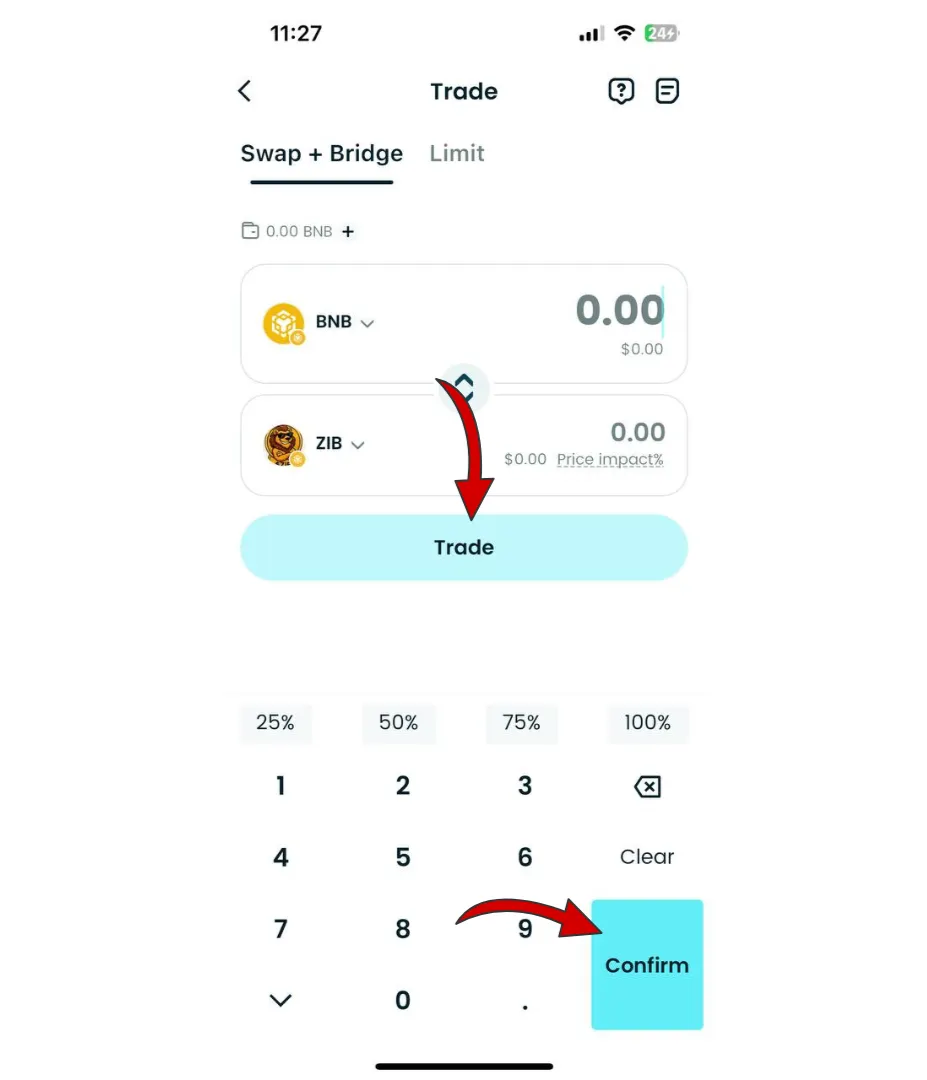The height and width of the screenshot is (1080, 927).
Task: Open the BNB token dropdown
Action: pyautogui.click(x=345, y=323)
